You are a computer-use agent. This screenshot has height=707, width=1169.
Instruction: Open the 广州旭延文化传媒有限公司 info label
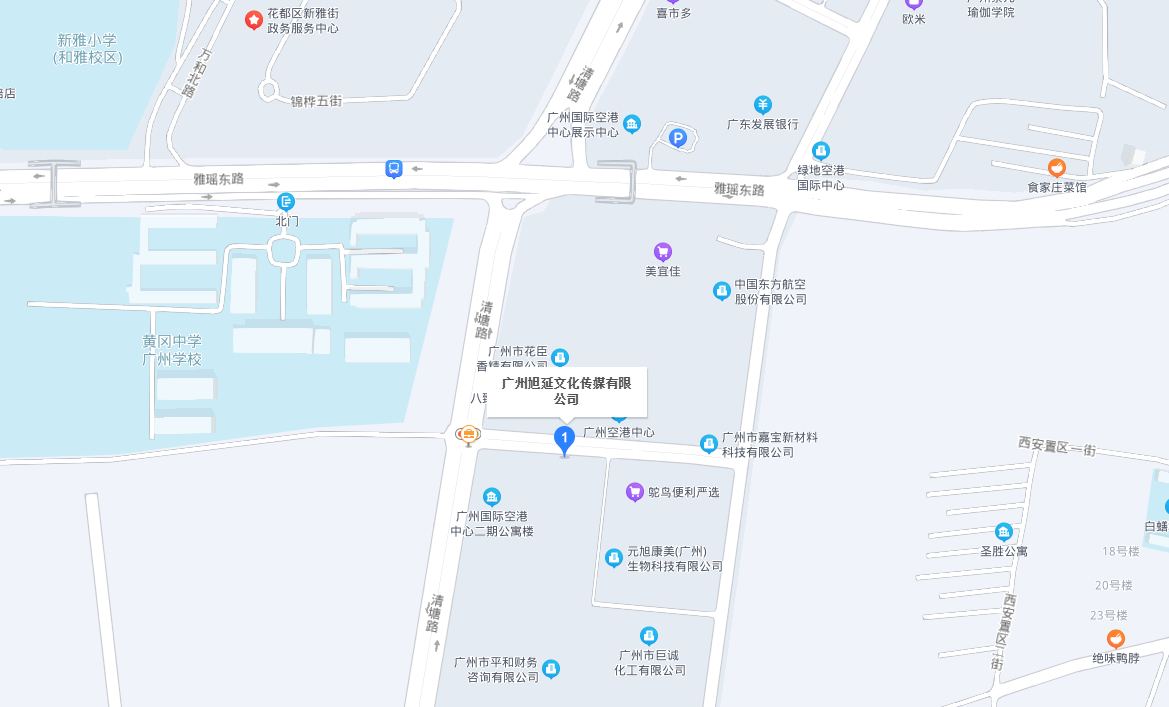click(566, 391)
